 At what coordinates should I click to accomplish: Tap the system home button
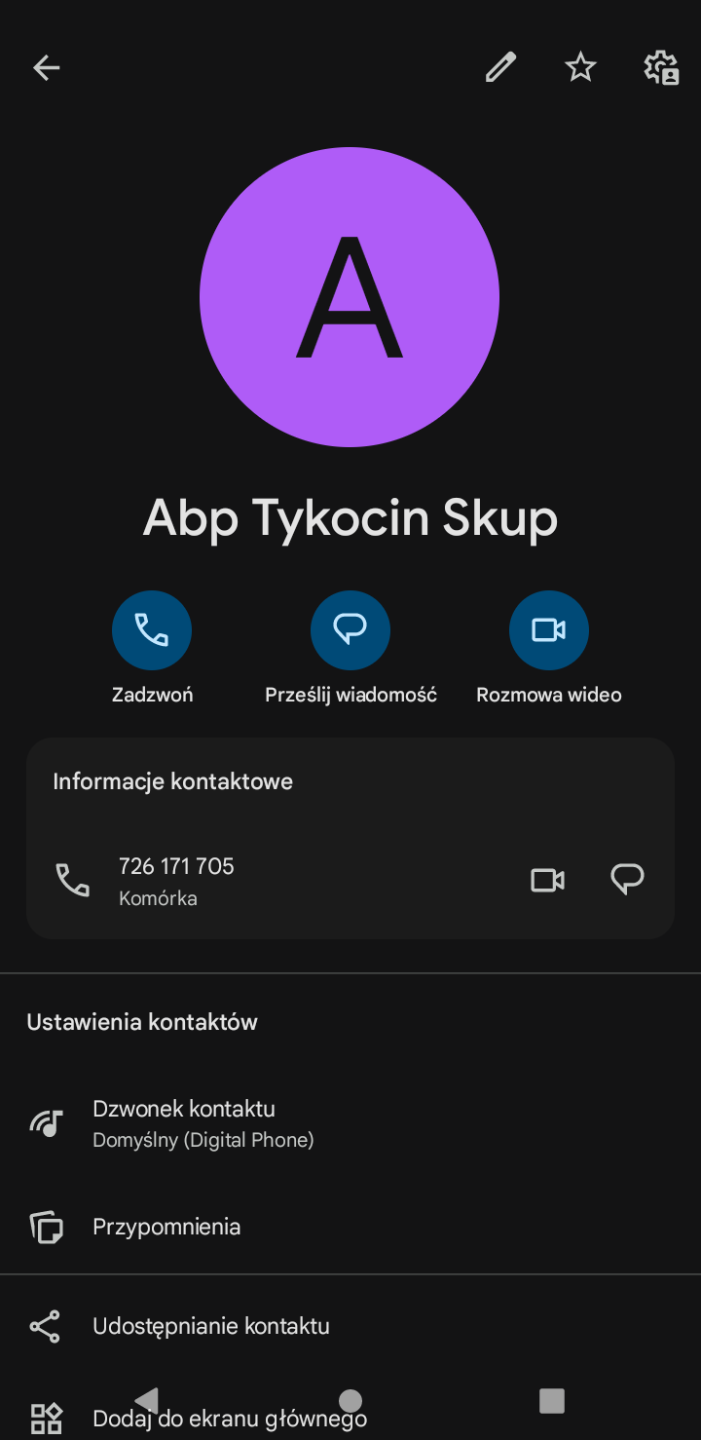click(x=350, y=1400)
